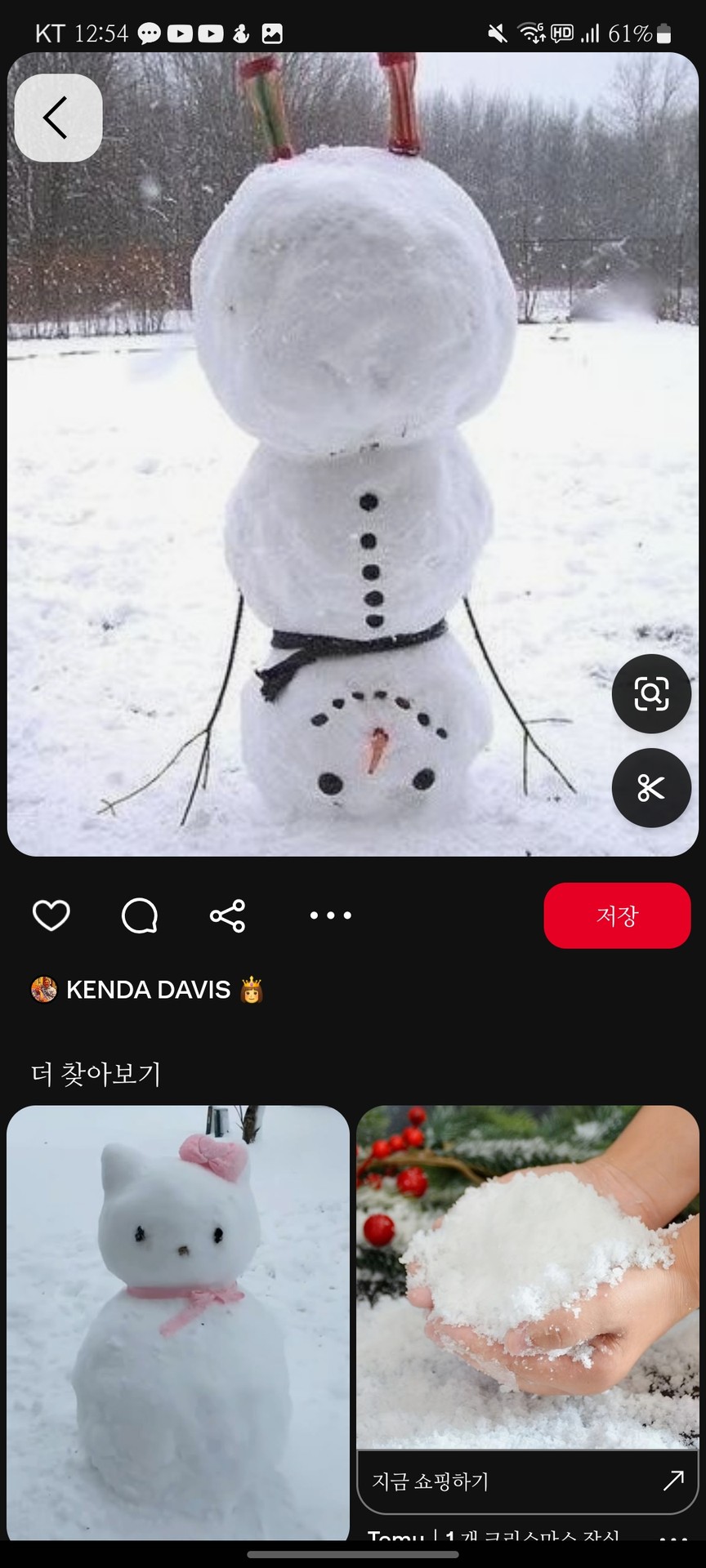Start visual search with the lens icon
706x1568 pixels.
651,693
